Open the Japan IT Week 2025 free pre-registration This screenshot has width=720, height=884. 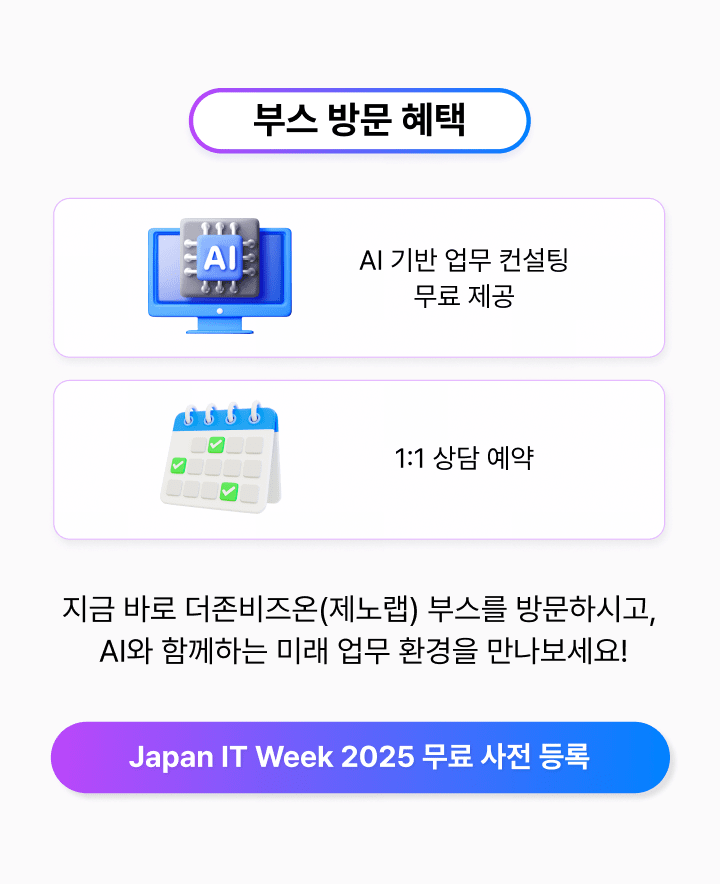click(360, 757)
